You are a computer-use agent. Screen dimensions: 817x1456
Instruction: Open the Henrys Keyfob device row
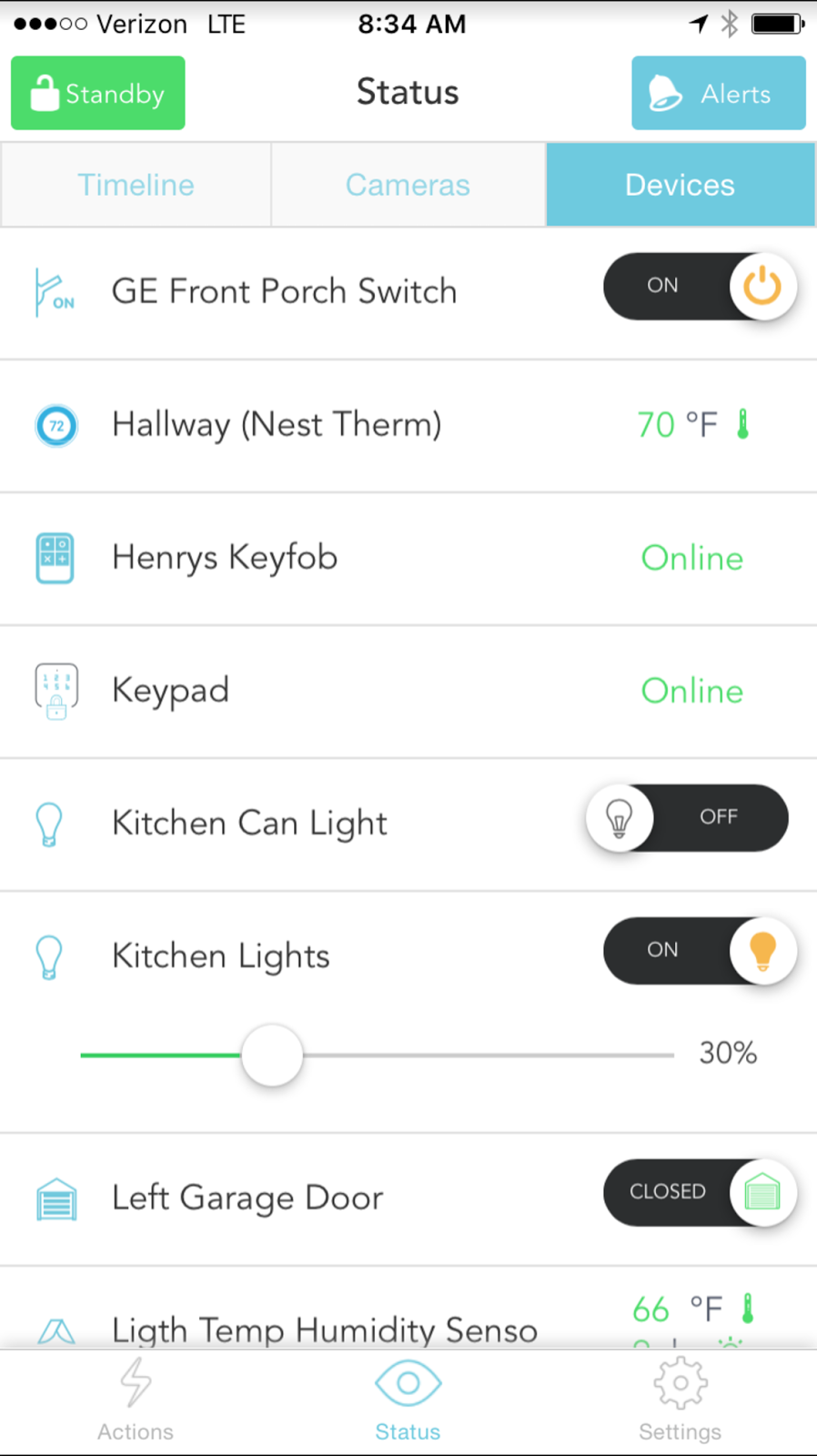pos(225,558)
